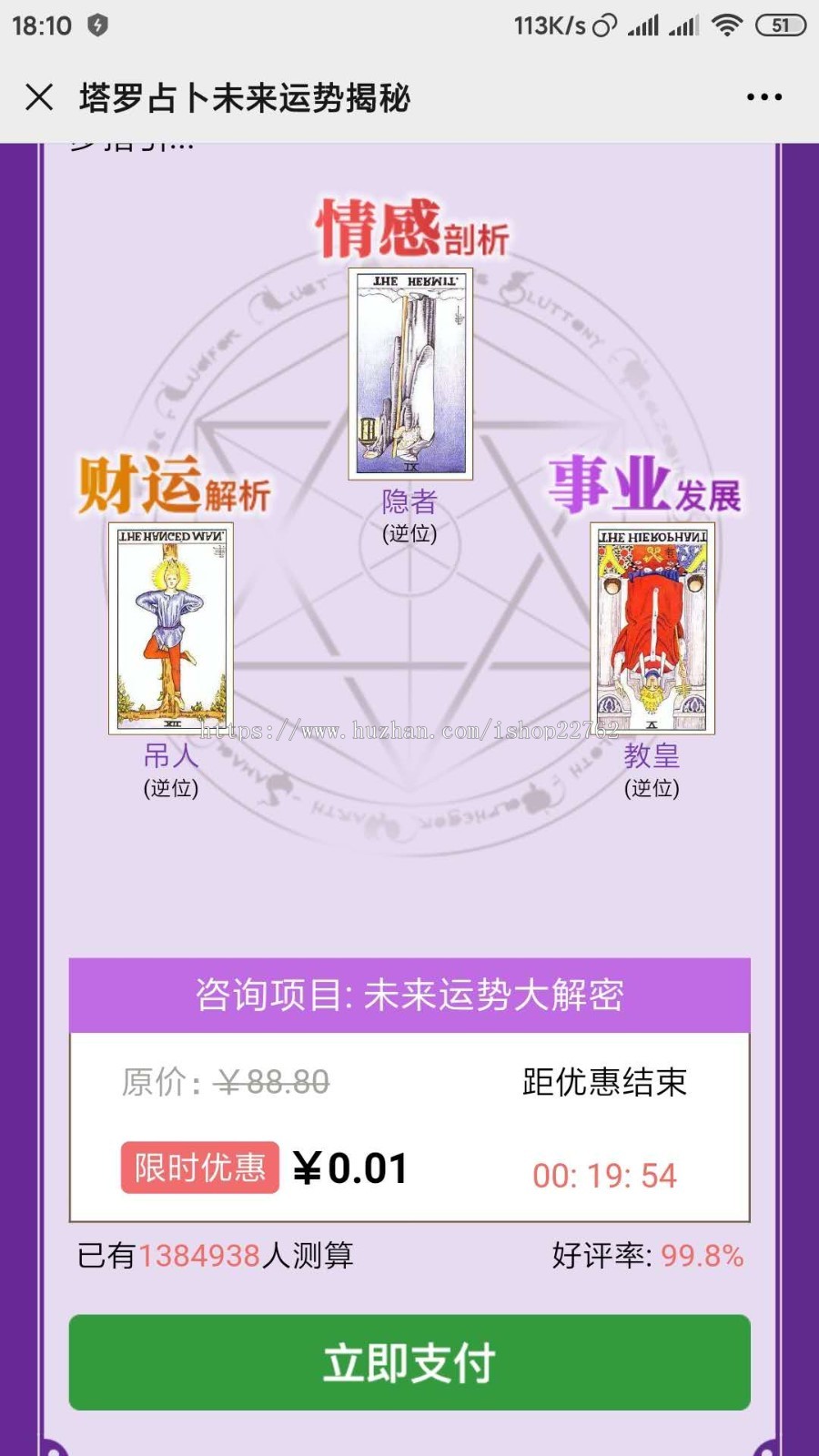The image size is (819, 1456).
Task: Tap the green 立即支付 pay button
Action: pyautogui.click(x=409, y=1362)
